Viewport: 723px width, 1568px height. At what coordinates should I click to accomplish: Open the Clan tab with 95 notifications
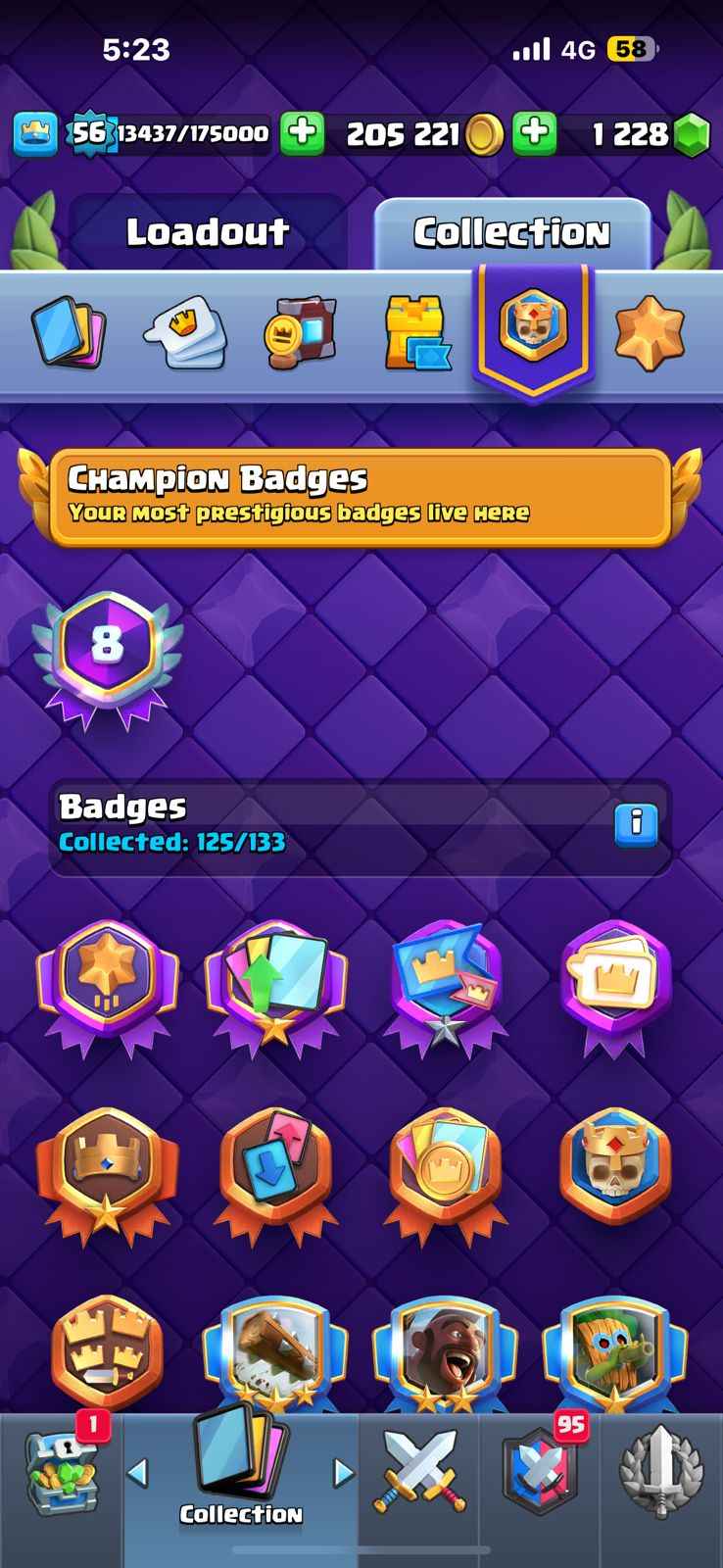[540, 1475]
